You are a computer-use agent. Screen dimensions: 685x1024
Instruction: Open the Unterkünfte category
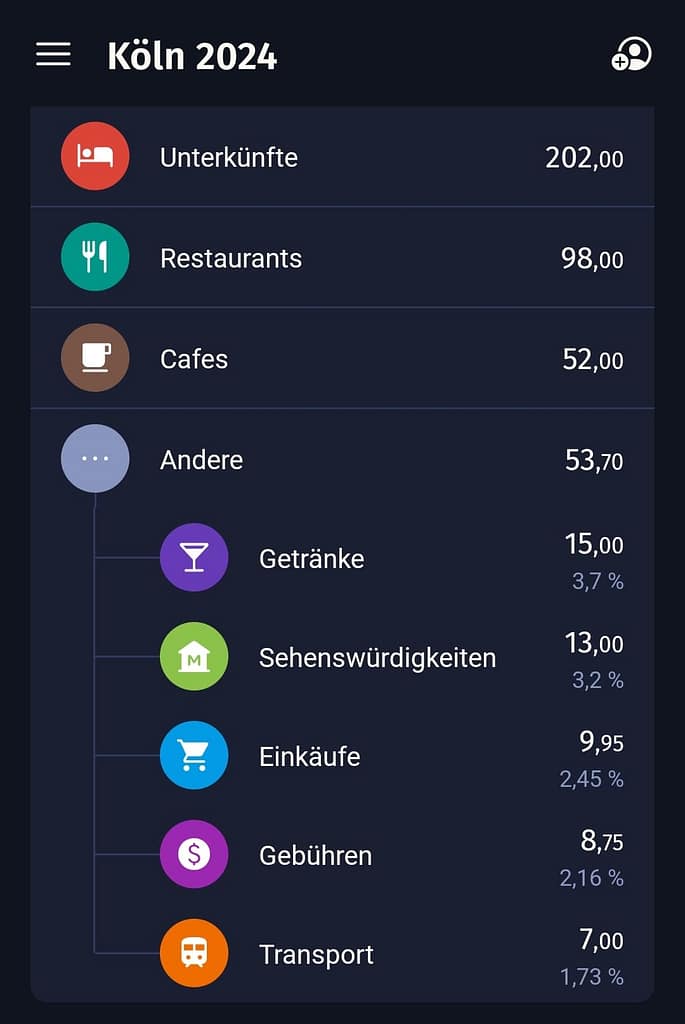342,157
